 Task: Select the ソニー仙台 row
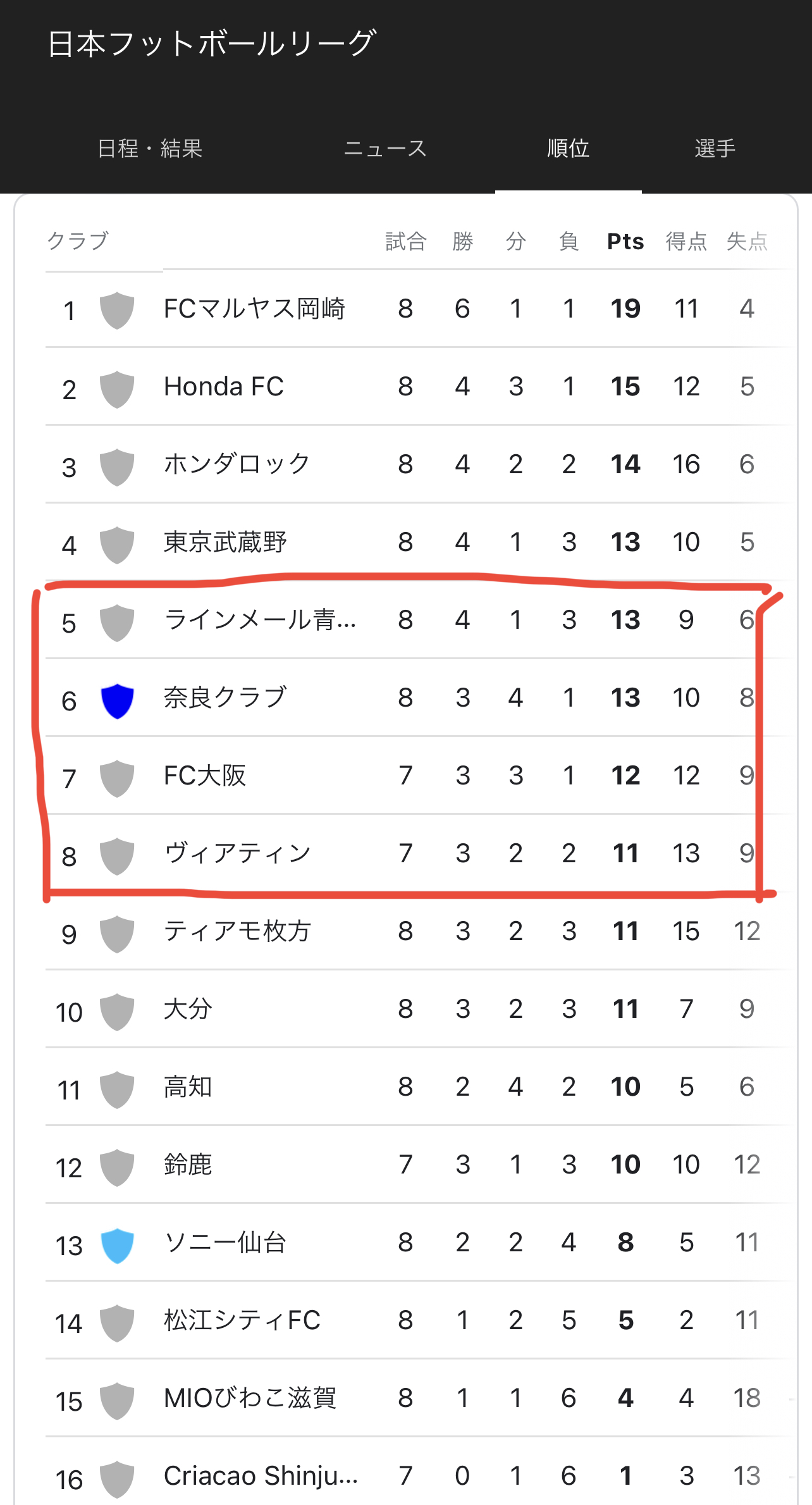point(419,1242)
